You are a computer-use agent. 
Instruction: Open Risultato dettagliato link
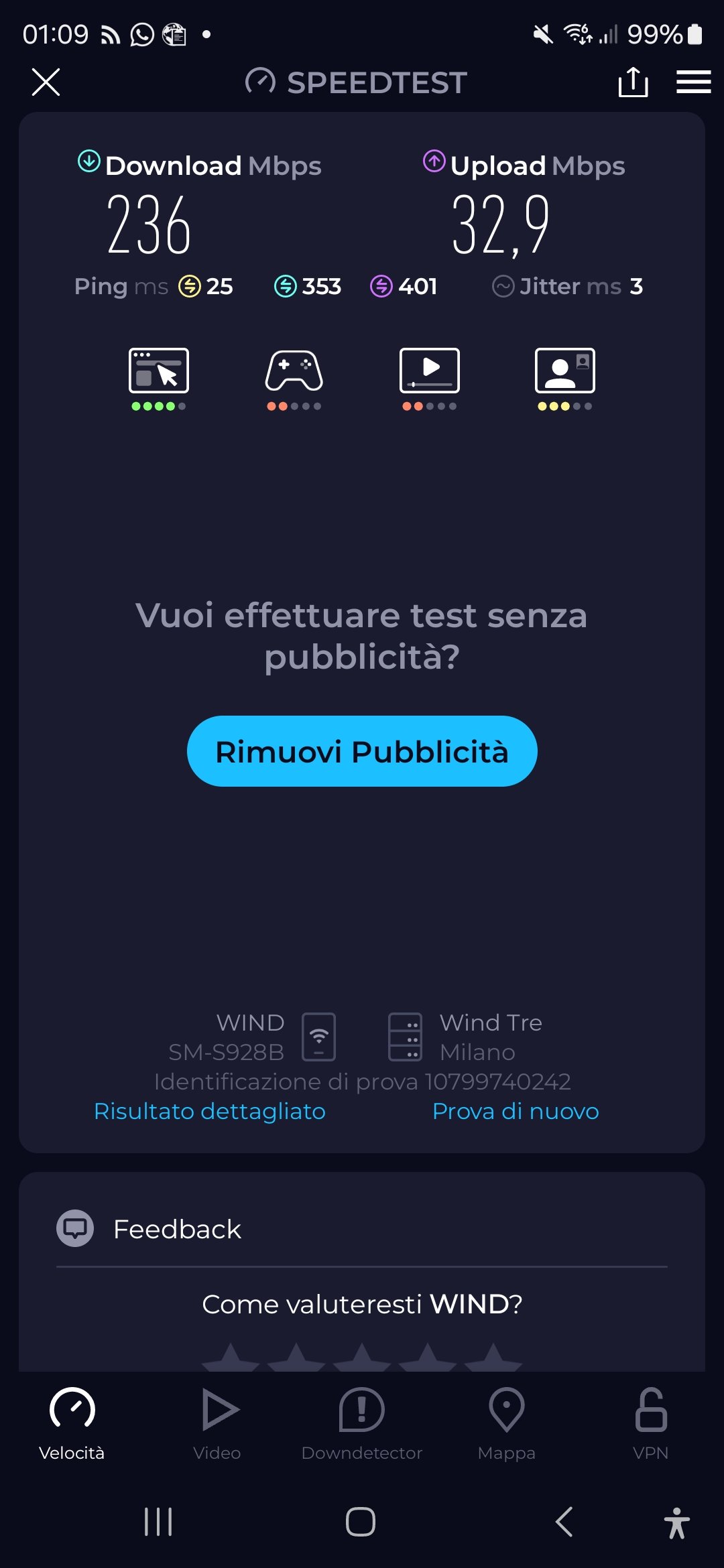pyautogui.click(x=210, y=1111)
